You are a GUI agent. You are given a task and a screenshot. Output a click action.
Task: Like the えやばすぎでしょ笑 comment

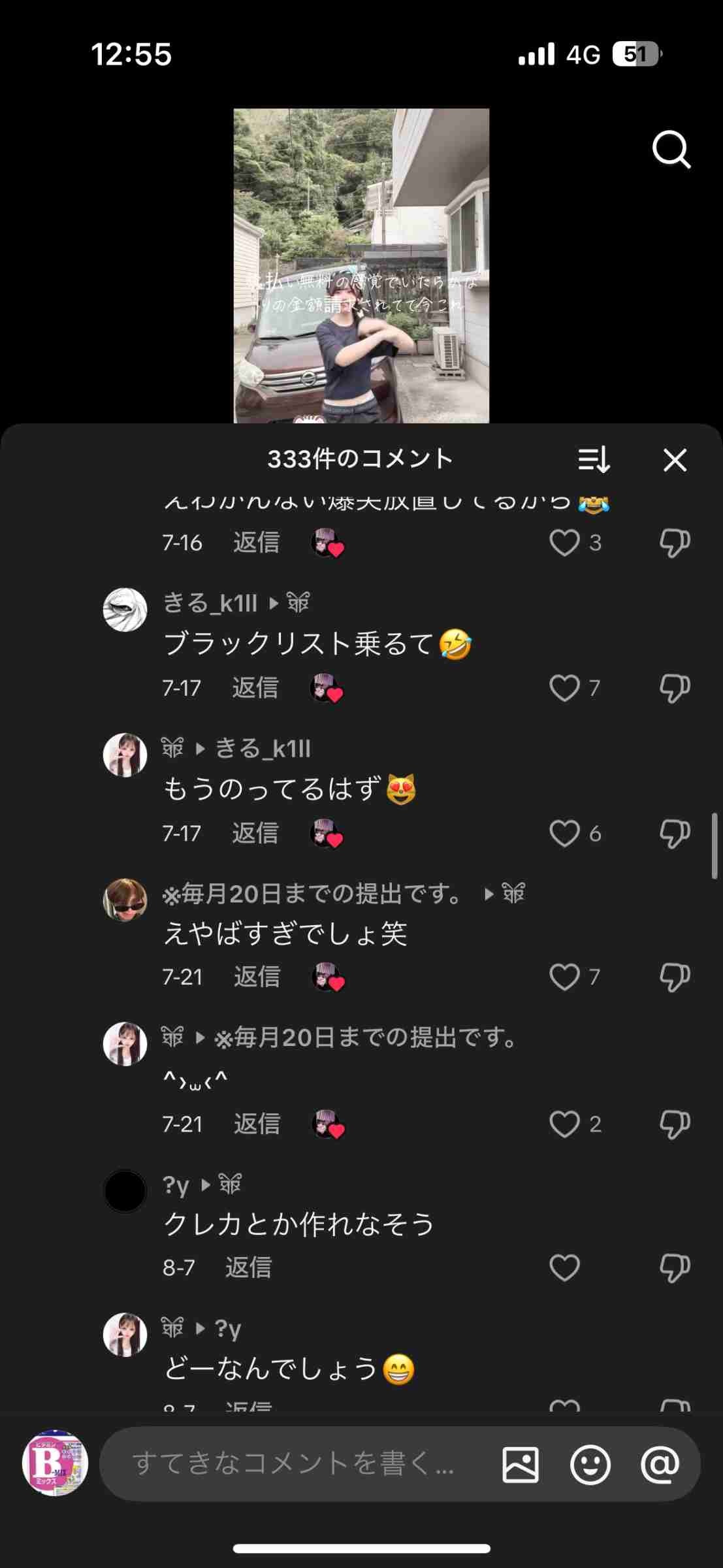pyautogui.click(x=564, y=977)
